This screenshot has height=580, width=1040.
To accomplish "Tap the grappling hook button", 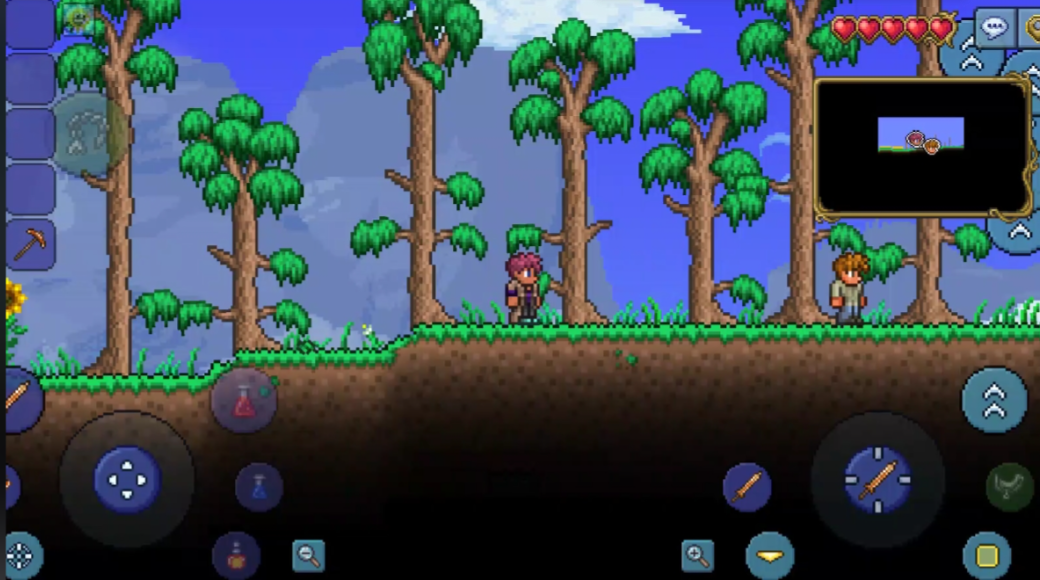I will tap(1010, 487).
